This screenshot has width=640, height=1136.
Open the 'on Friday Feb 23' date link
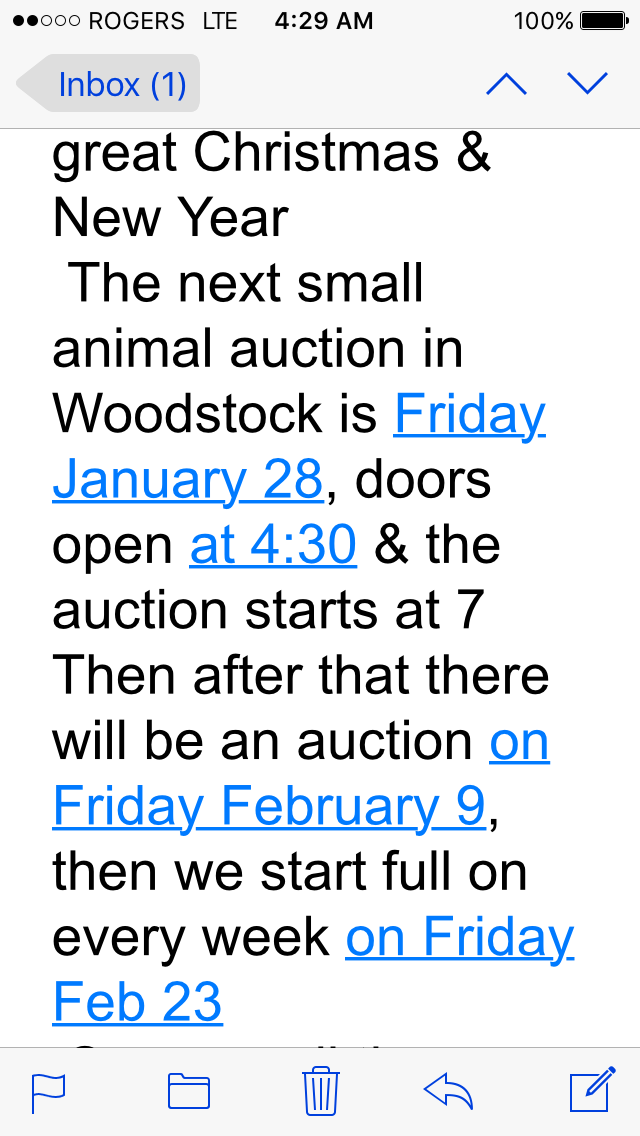pos(460,936)
